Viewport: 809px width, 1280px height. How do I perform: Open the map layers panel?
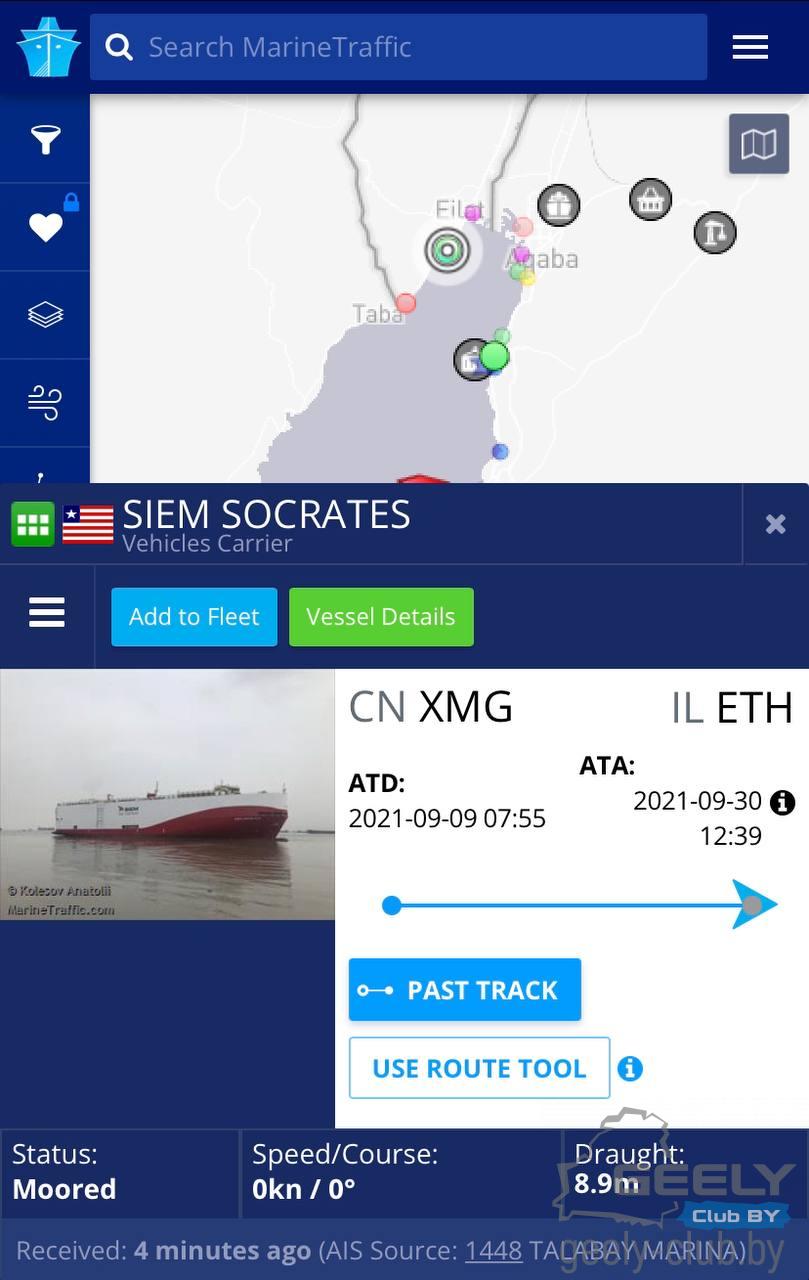45,315
